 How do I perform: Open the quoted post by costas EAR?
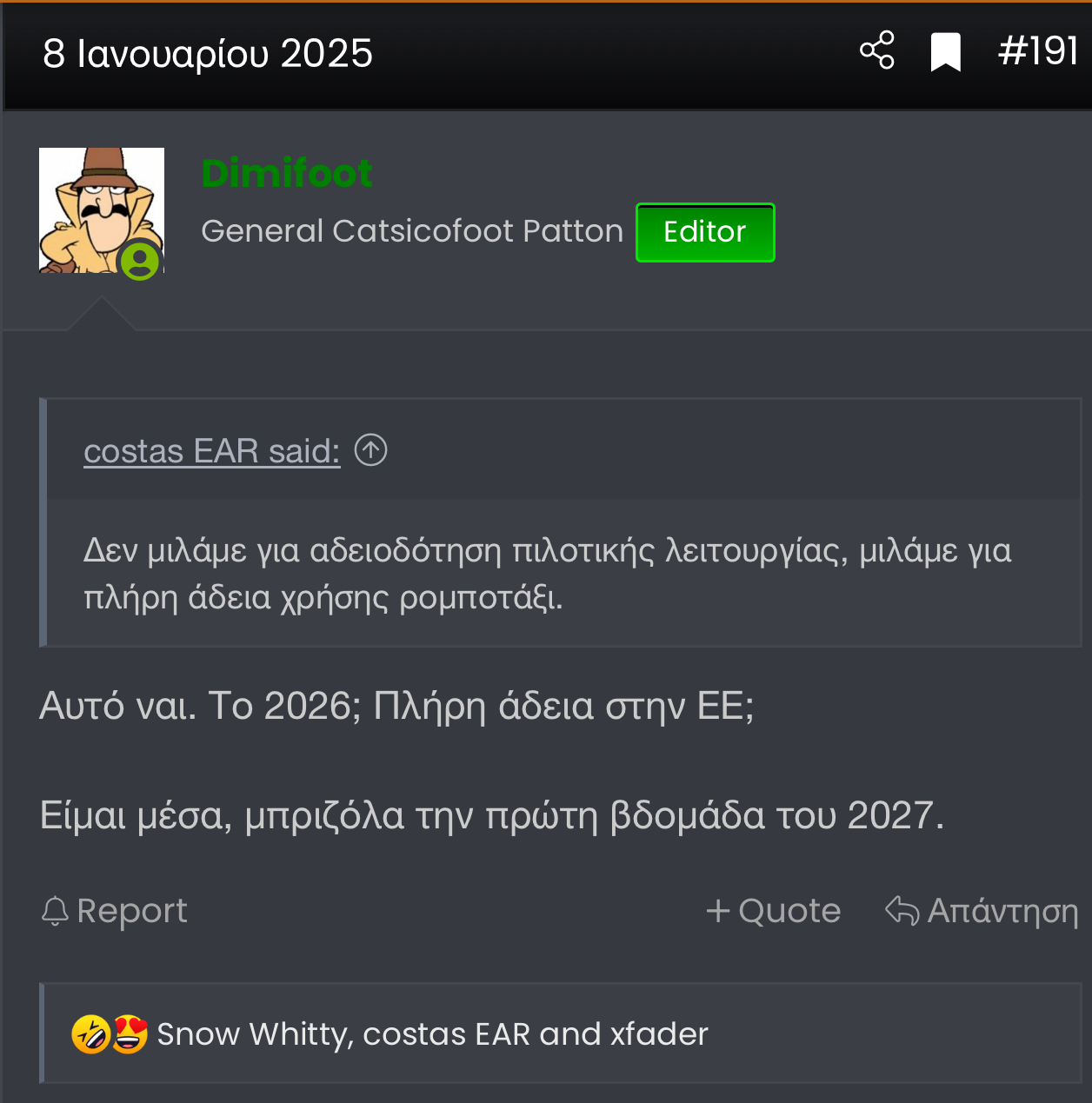[211, 451]
